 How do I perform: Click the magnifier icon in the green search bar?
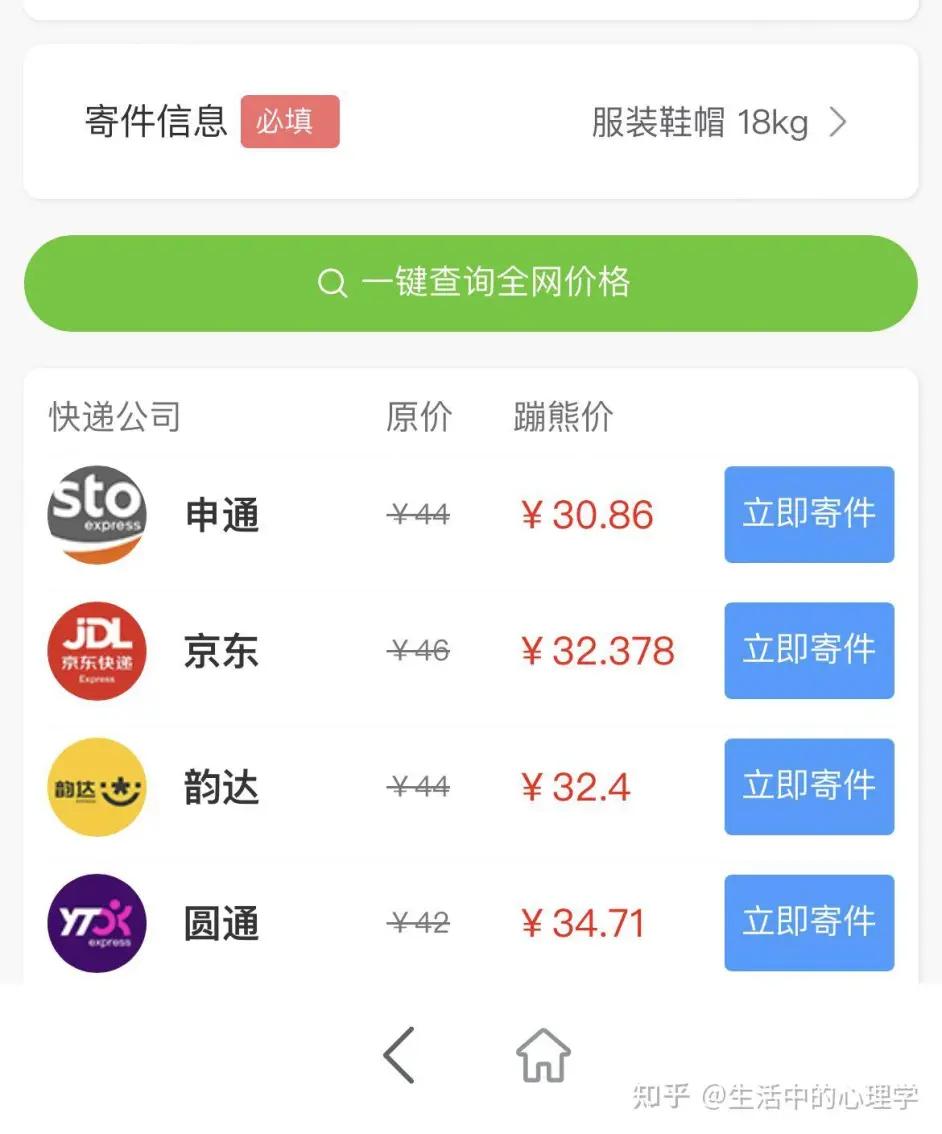[331, 283]
